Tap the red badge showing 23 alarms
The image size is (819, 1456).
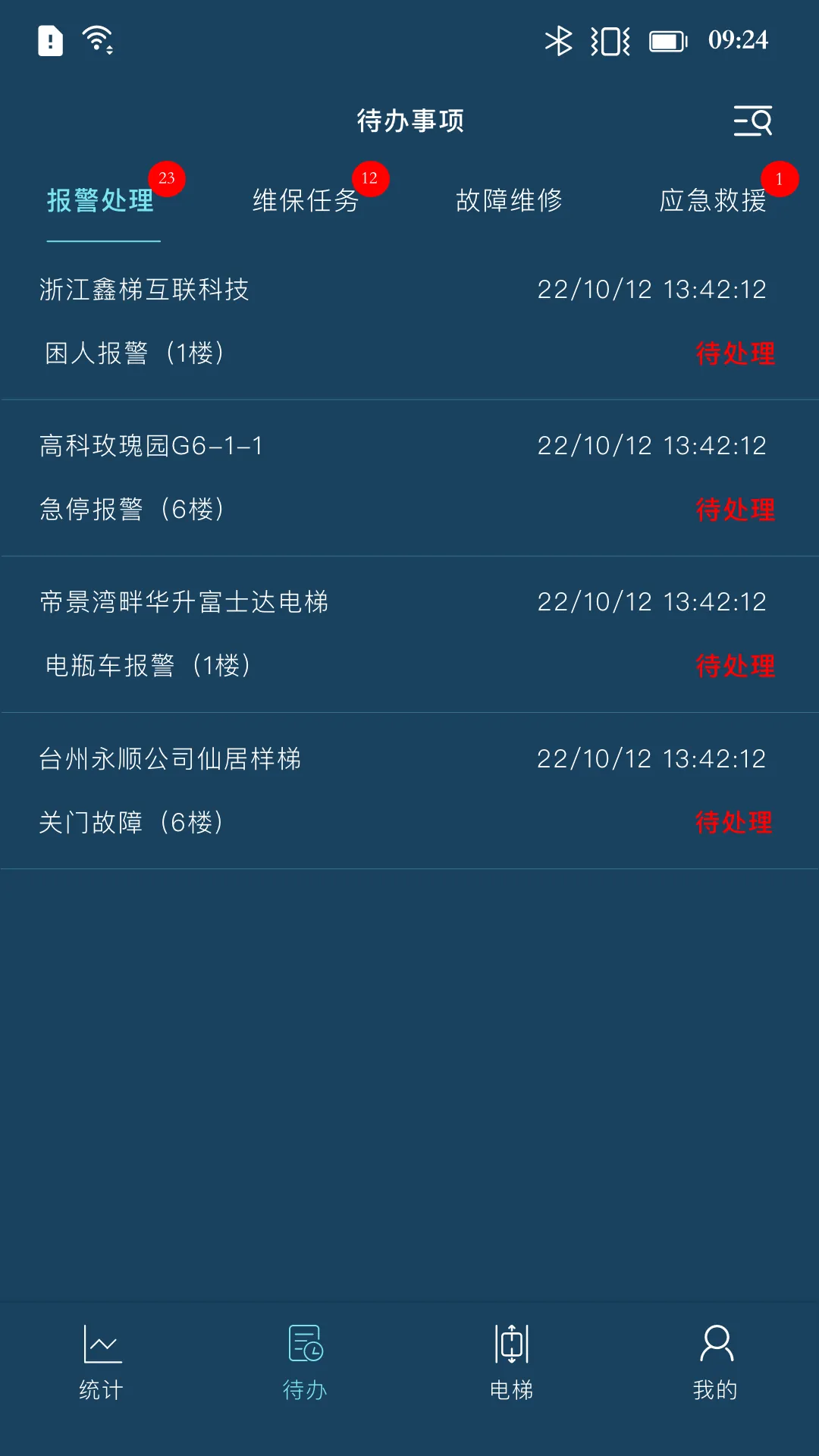click(x=168, y=179)
